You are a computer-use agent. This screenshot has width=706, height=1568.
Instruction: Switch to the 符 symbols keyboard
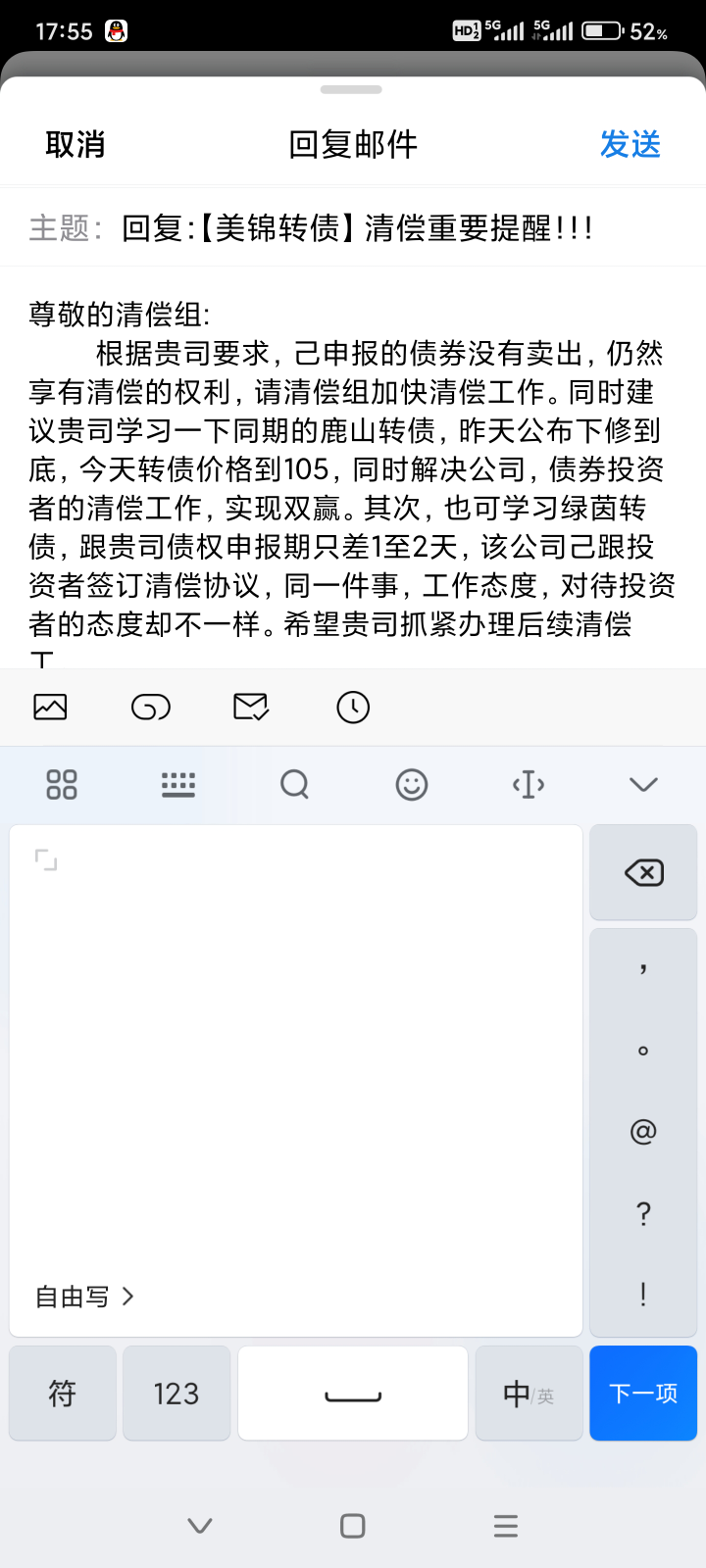[x=63, y=1393]
